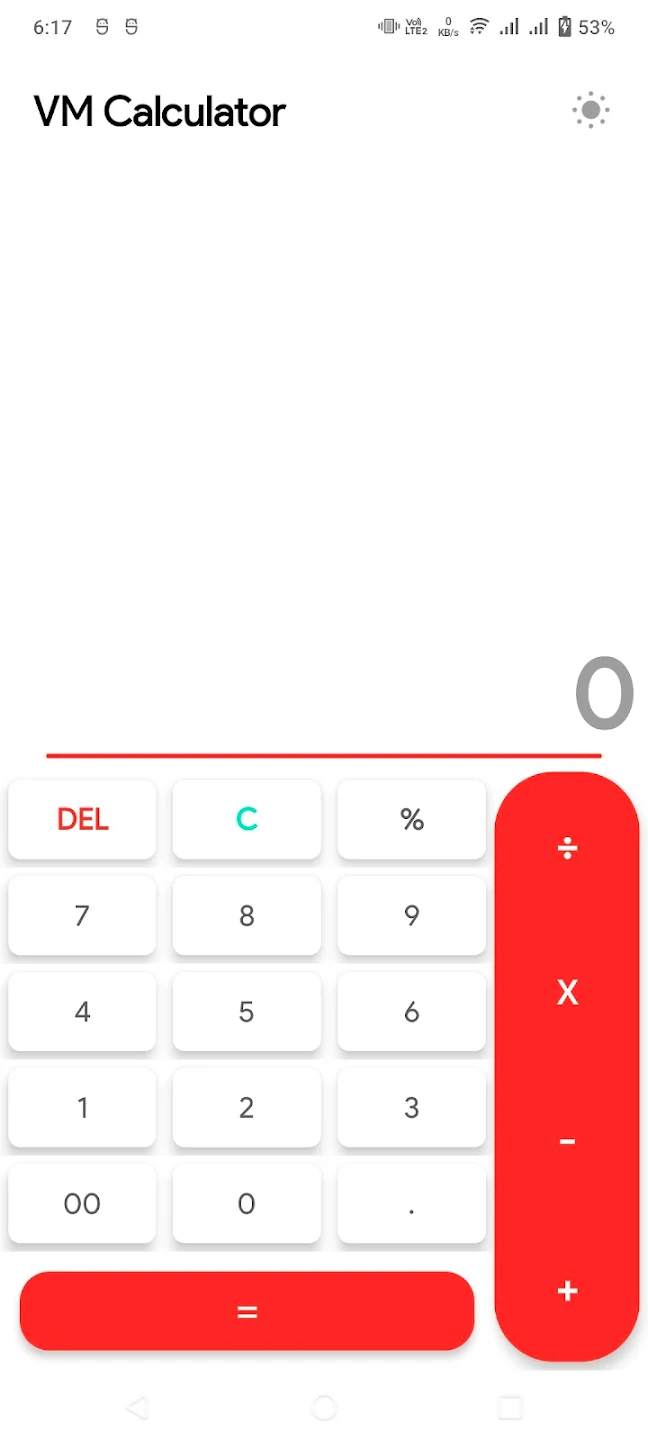The height and width of the screenshot is (1440, 648).
Task: Add a decimal point
Action: pos(412,1203)
